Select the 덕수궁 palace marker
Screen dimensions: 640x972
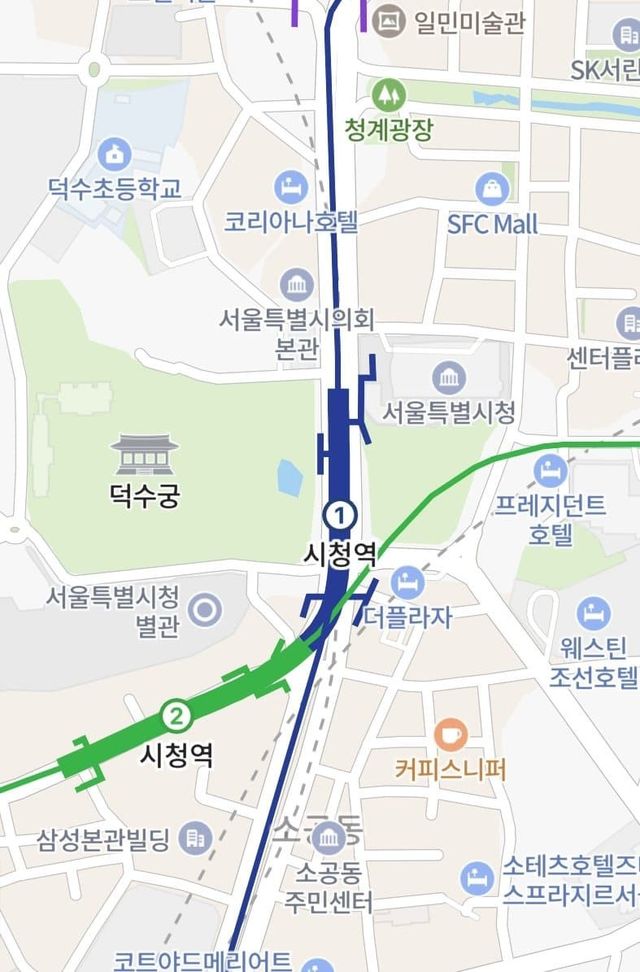(145, 456)
